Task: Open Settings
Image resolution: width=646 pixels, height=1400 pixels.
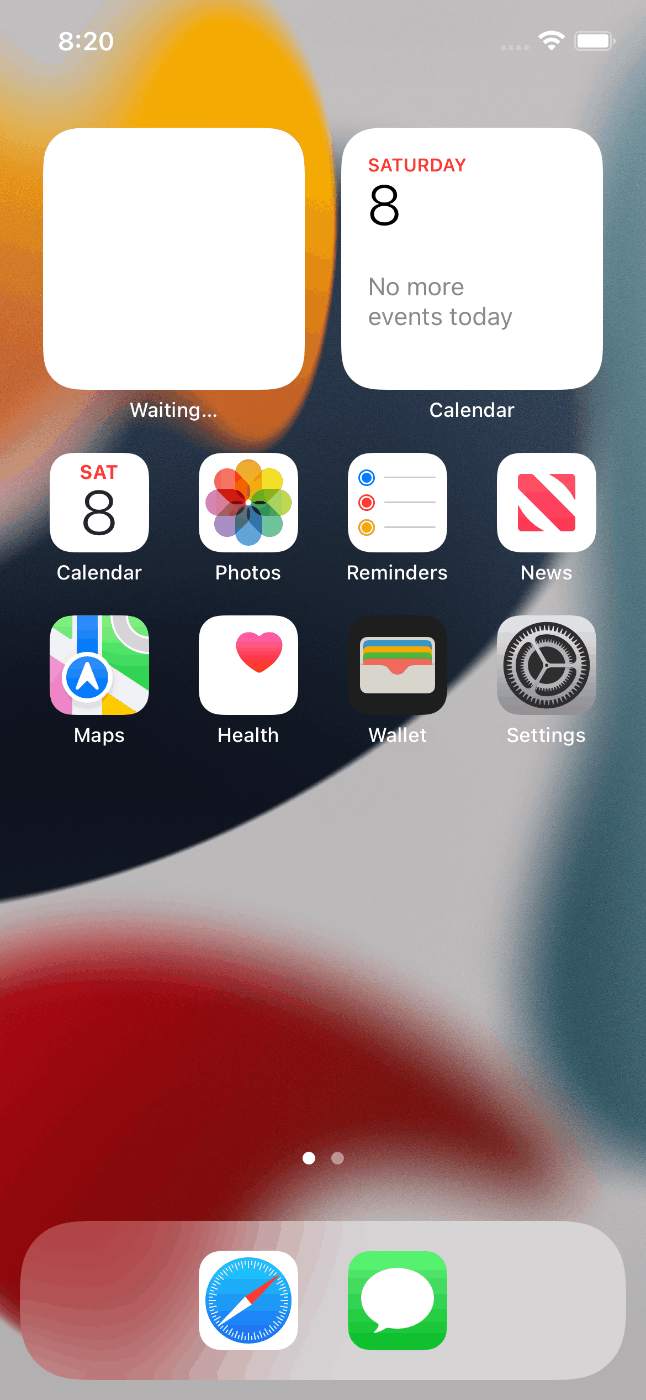Action: pyautogui.click(x=546, y=665)
